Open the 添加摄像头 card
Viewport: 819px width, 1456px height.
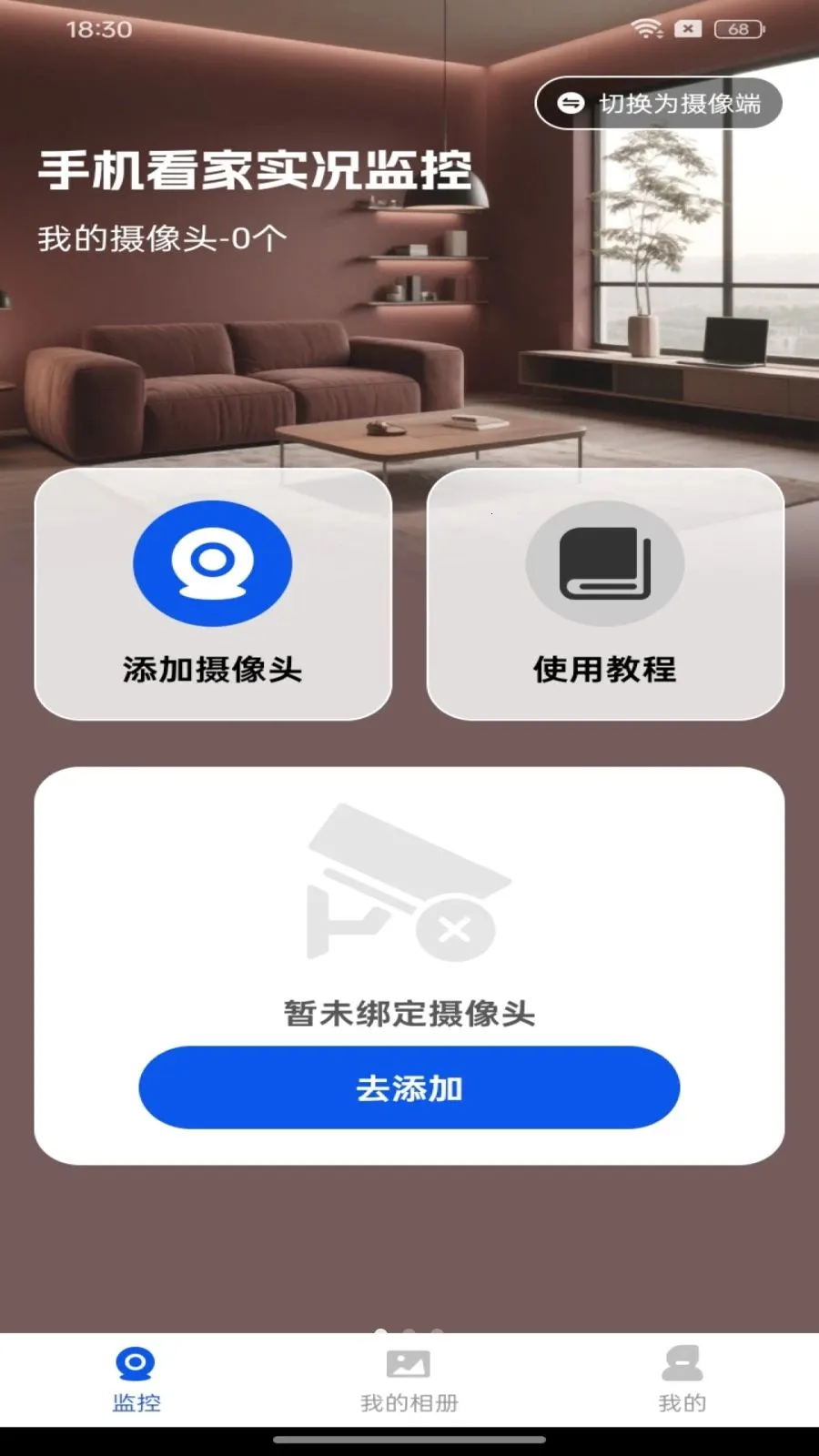point(213,594)
